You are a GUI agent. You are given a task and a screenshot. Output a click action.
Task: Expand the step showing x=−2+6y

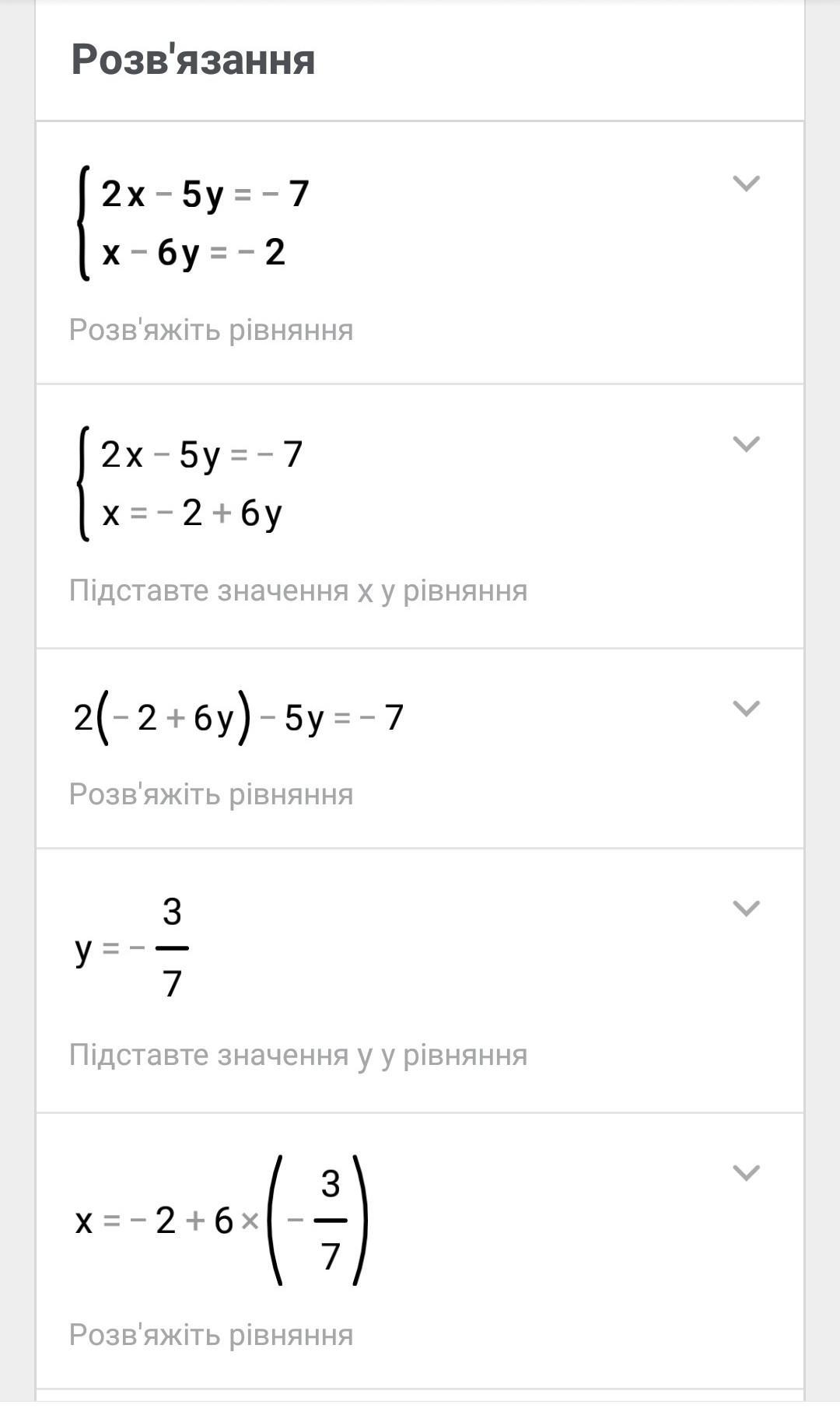tap(746, 444)
